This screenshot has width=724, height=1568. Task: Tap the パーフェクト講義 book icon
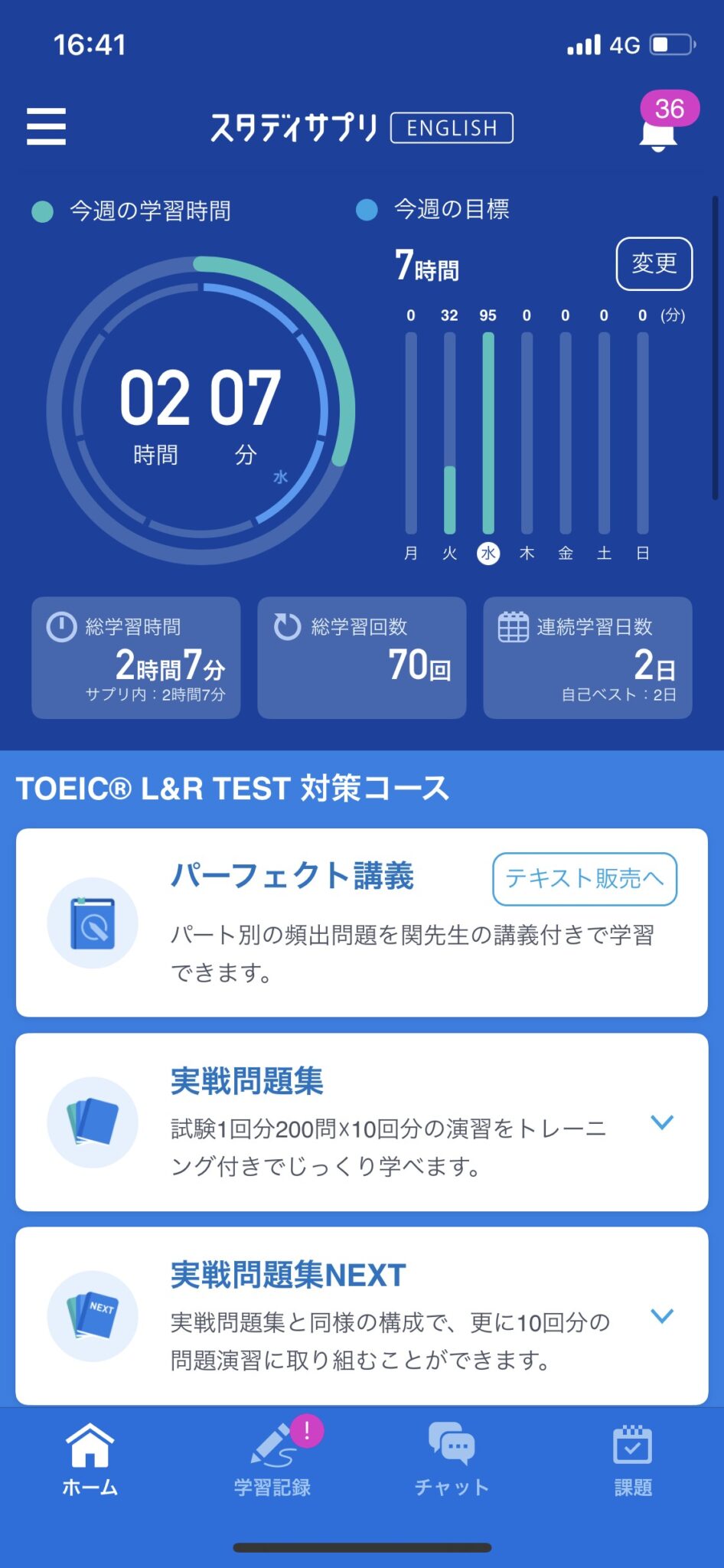coord(92,923)
